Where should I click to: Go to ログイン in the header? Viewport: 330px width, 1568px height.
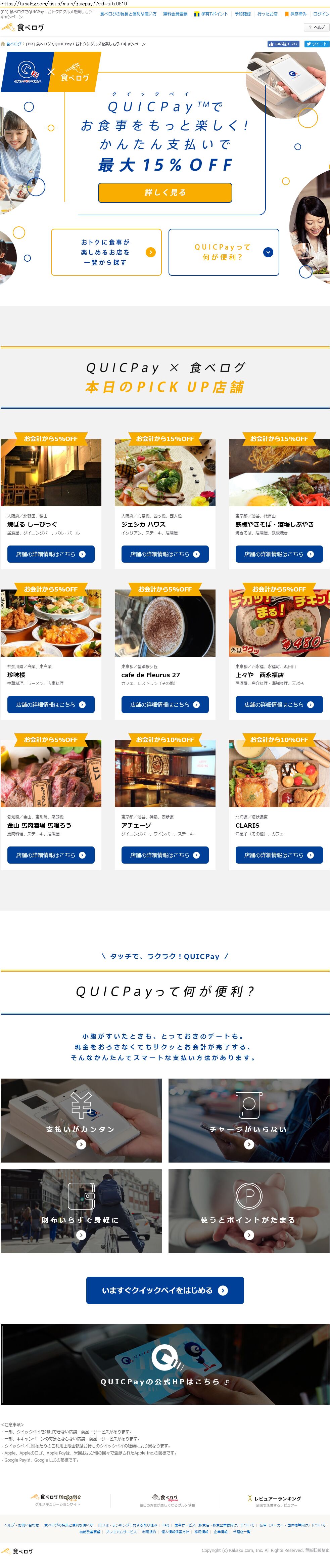click(321, 13)
